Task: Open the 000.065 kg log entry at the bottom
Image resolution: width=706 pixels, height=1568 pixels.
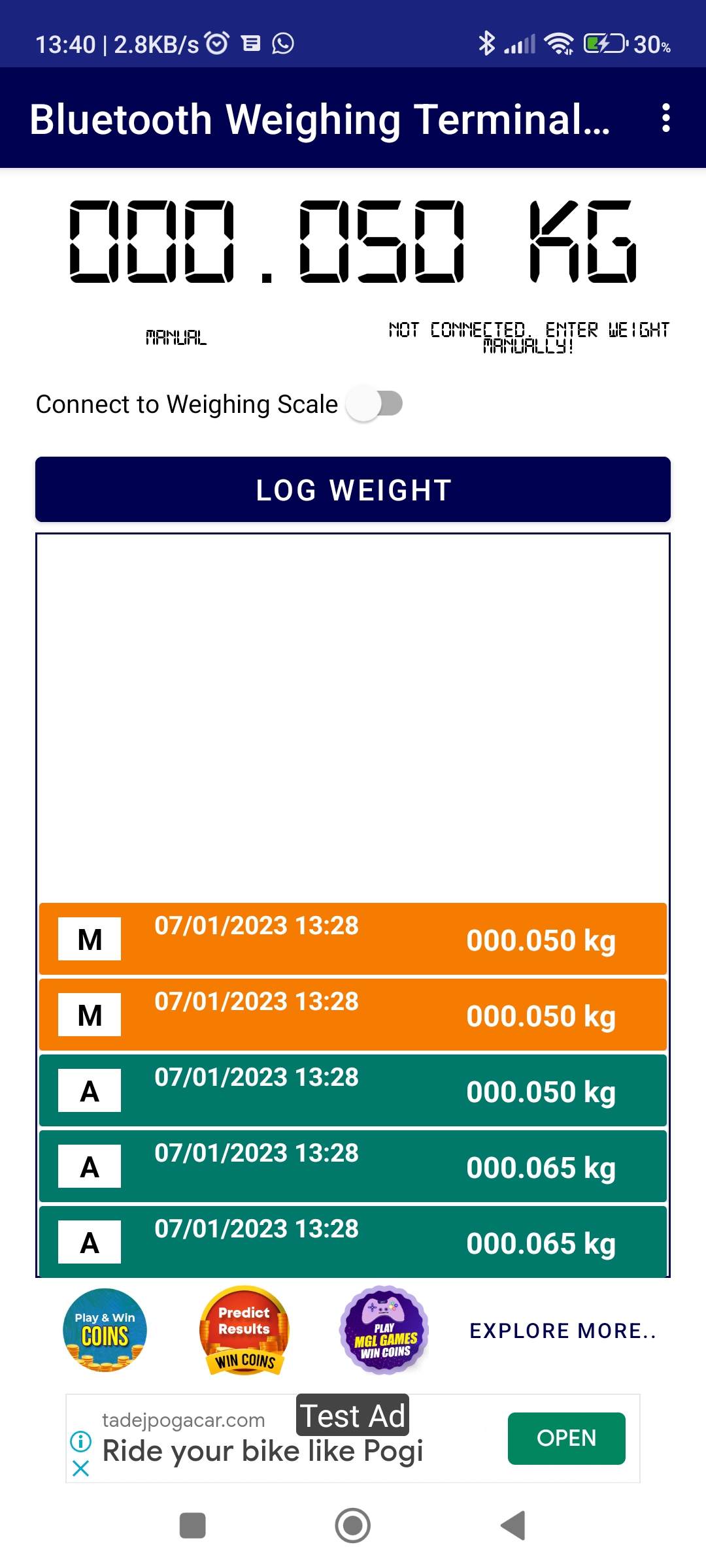Action: (353, 1241)
